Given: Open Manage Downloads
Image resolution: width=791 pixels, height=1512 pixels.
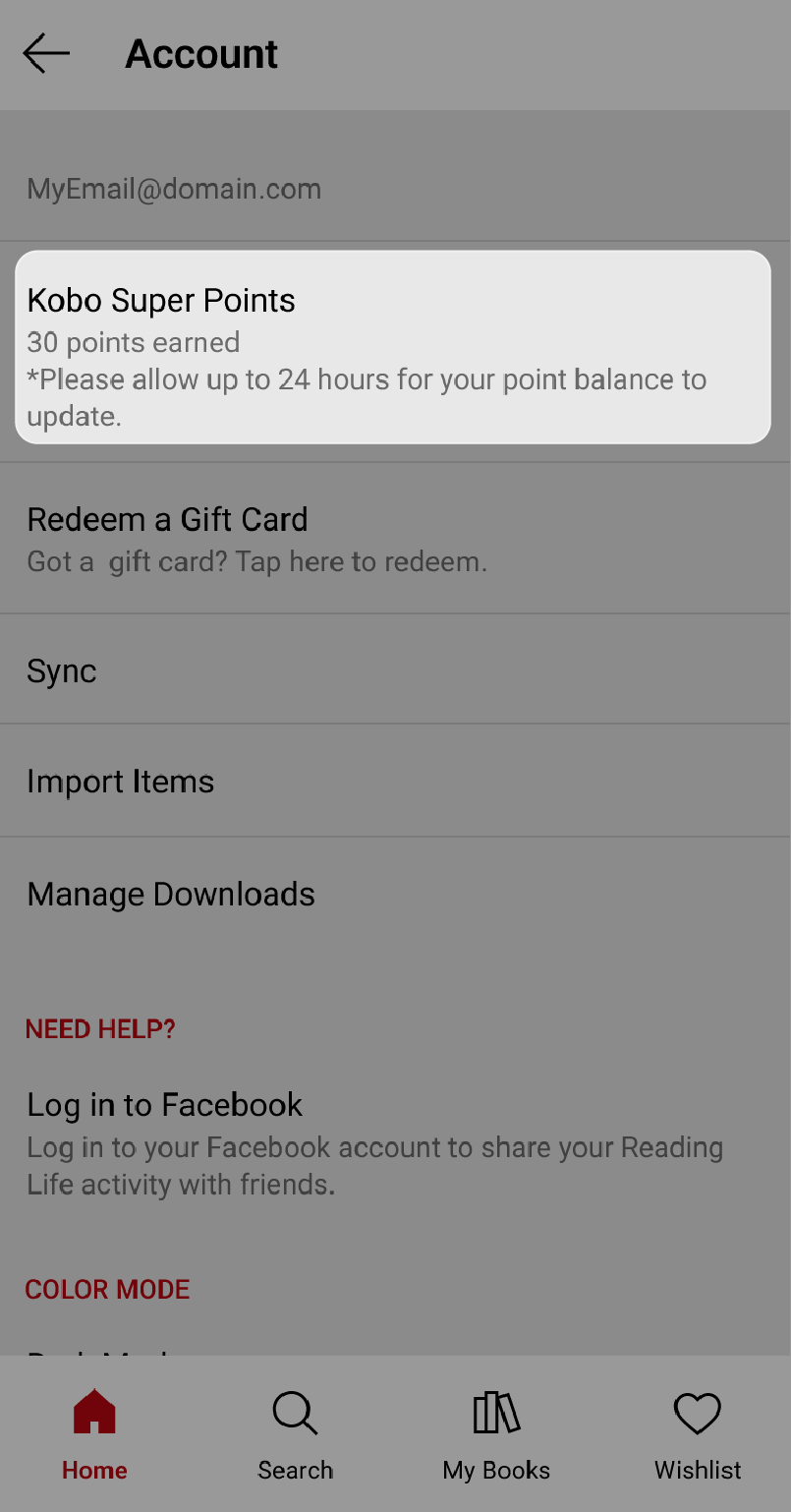Looking at the screenshot, I should (393, 894).
